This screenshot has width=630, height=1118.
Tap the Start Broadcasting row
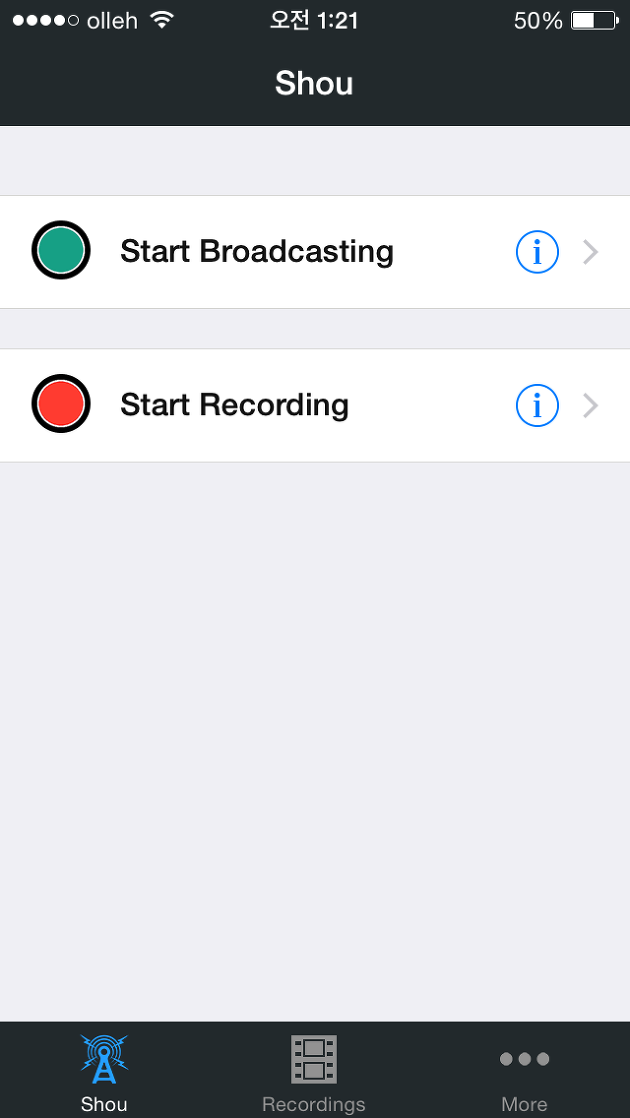click(x=315, y=252)
